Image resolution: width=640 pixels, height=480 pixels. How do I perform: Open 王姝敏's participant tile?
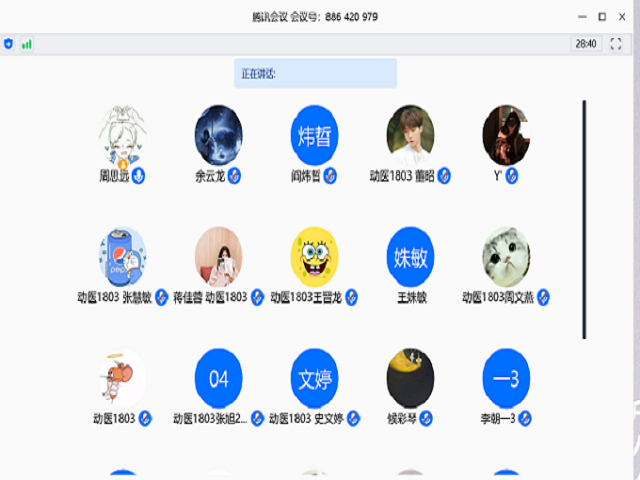coord(410,256)
